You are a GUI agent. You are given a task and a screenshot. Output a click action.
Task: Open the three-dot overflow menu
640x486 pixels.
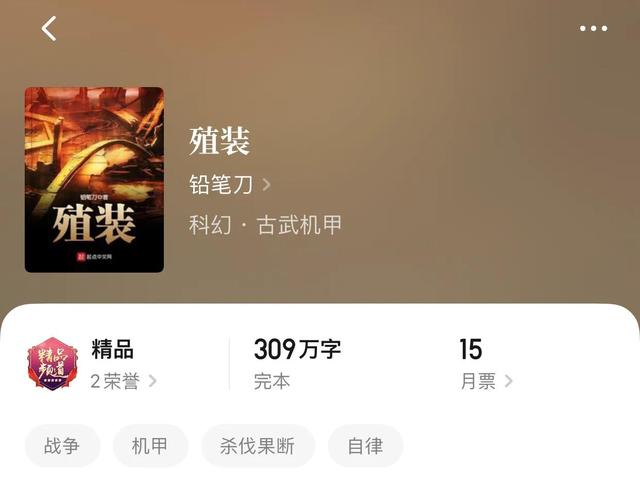click(x=593, y=29)
